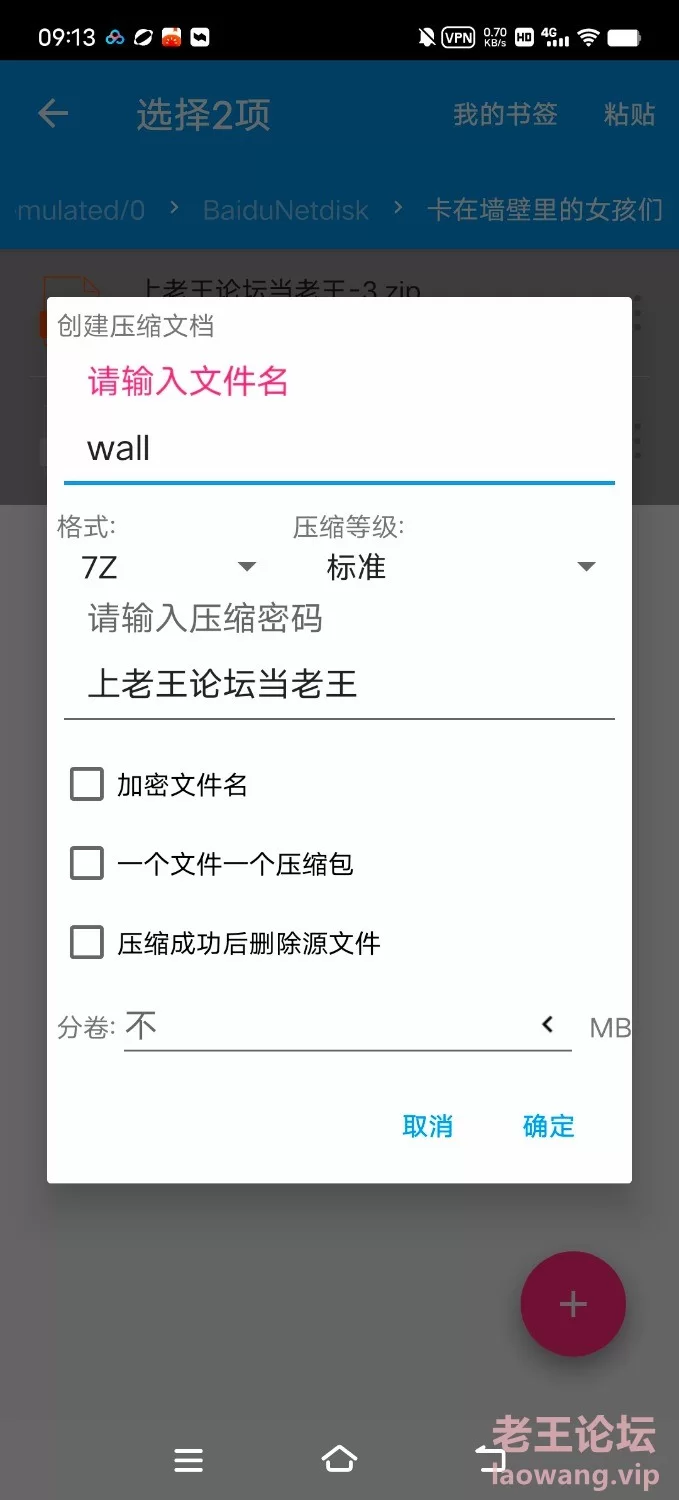Expand the 分卷 size preset arrow
This screenshot has width=679, height=1500.
[x=548, y=1025]
